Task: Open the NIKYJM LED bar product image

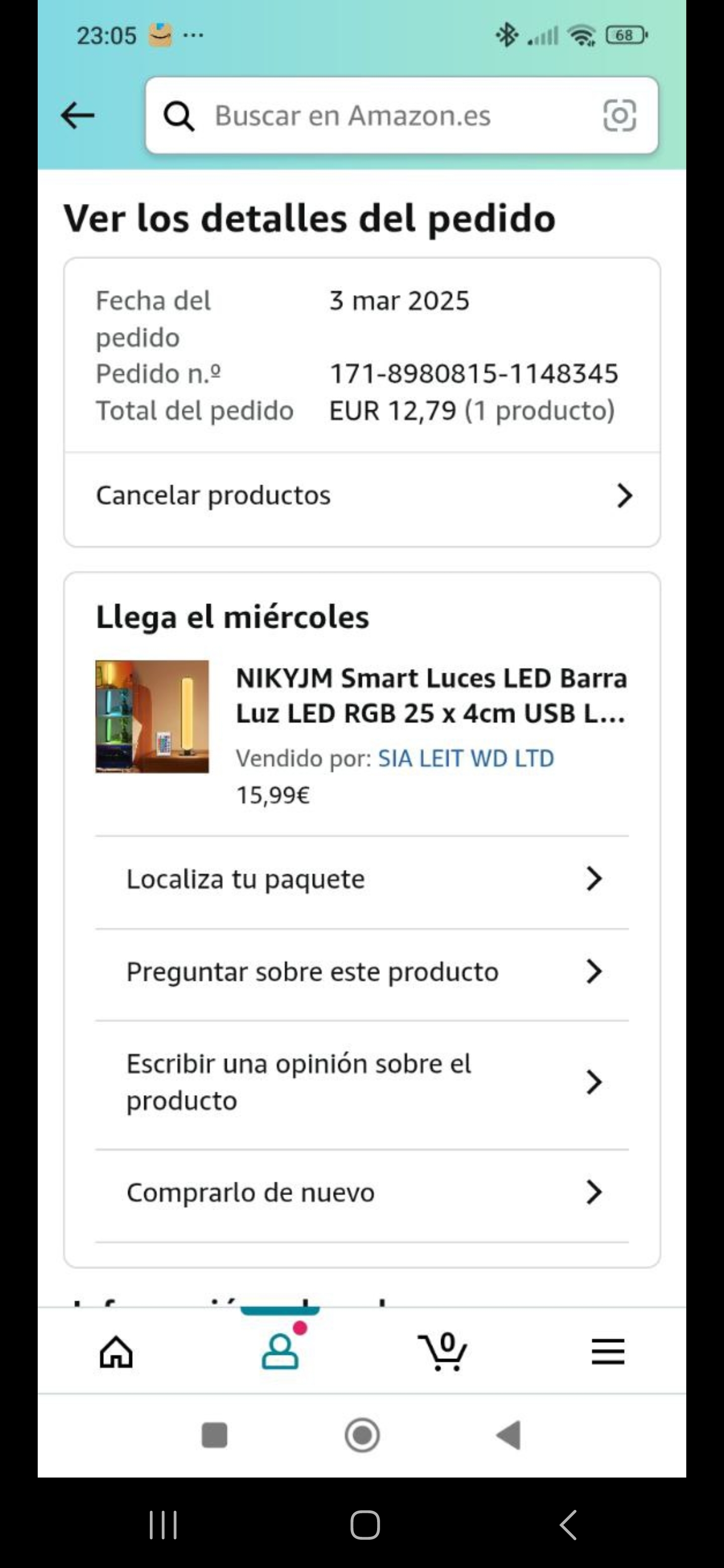Action: [x=152, y=717]
